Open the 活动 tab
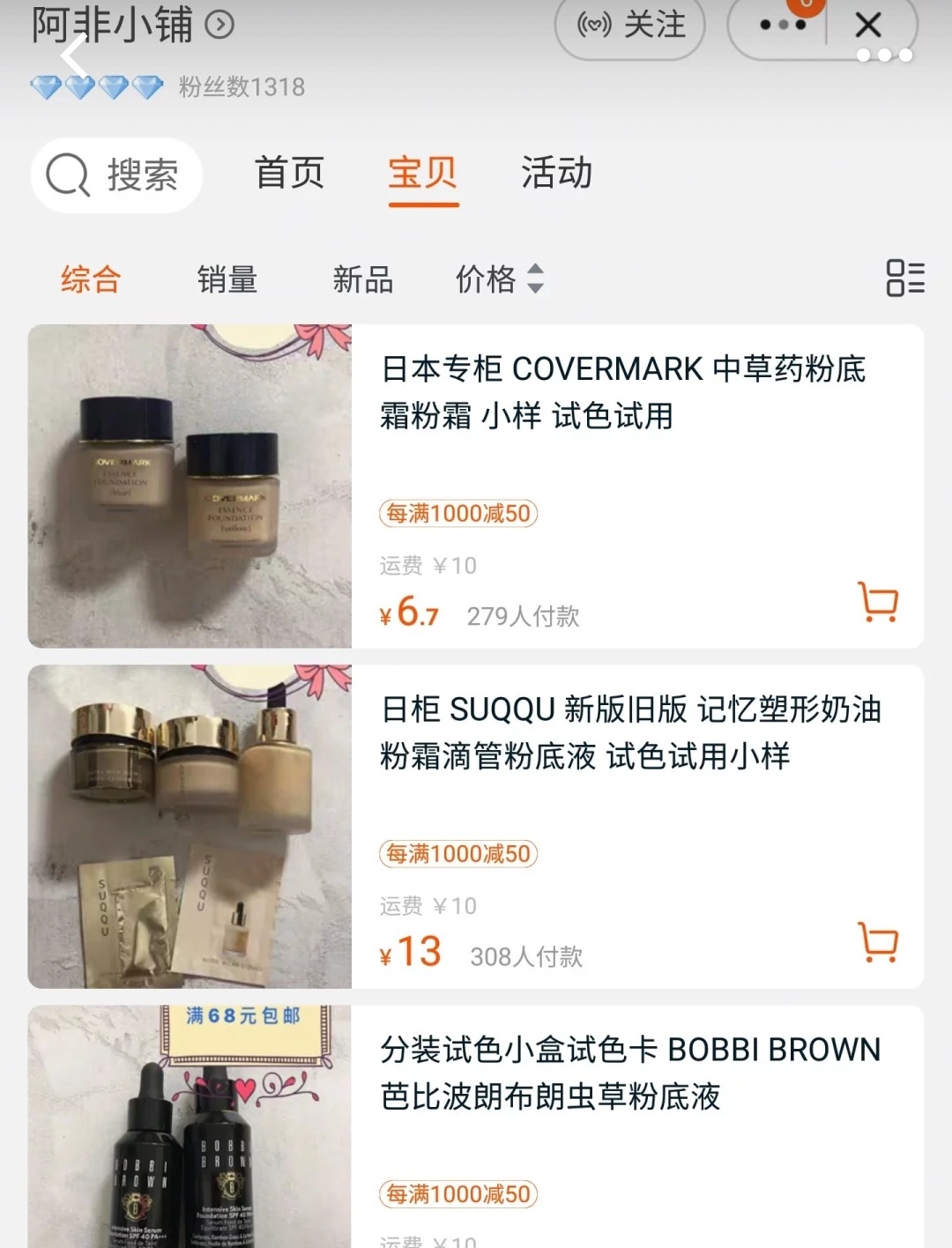 [x=557, y=174]
